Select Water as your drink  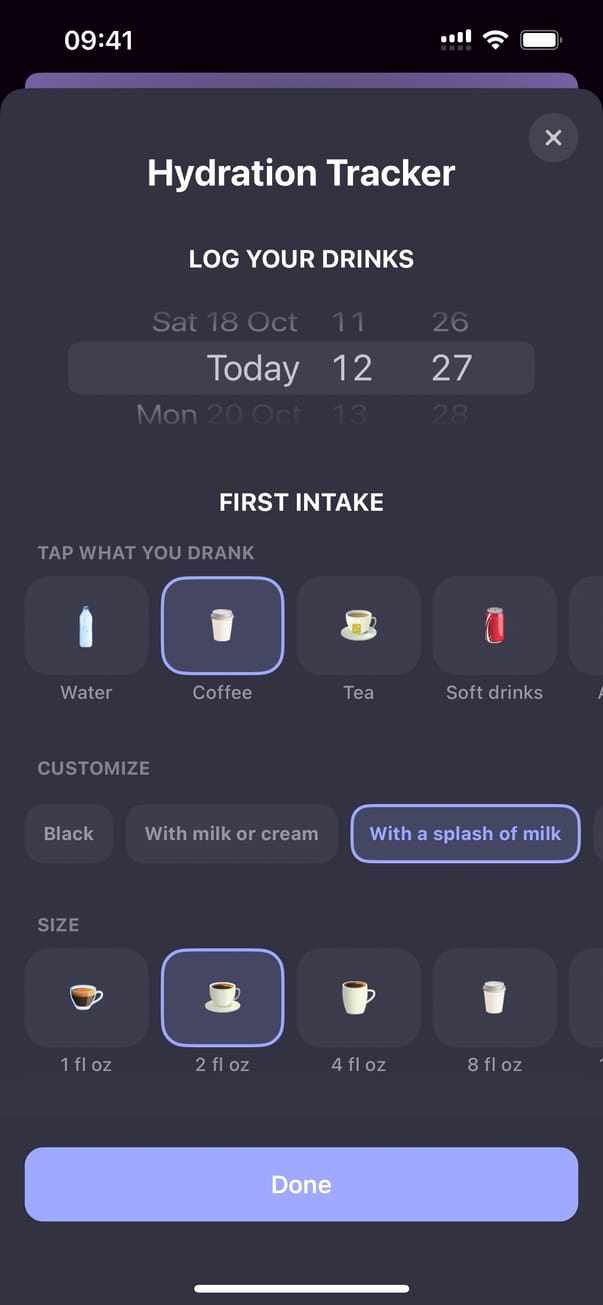(x=86, y=625)
